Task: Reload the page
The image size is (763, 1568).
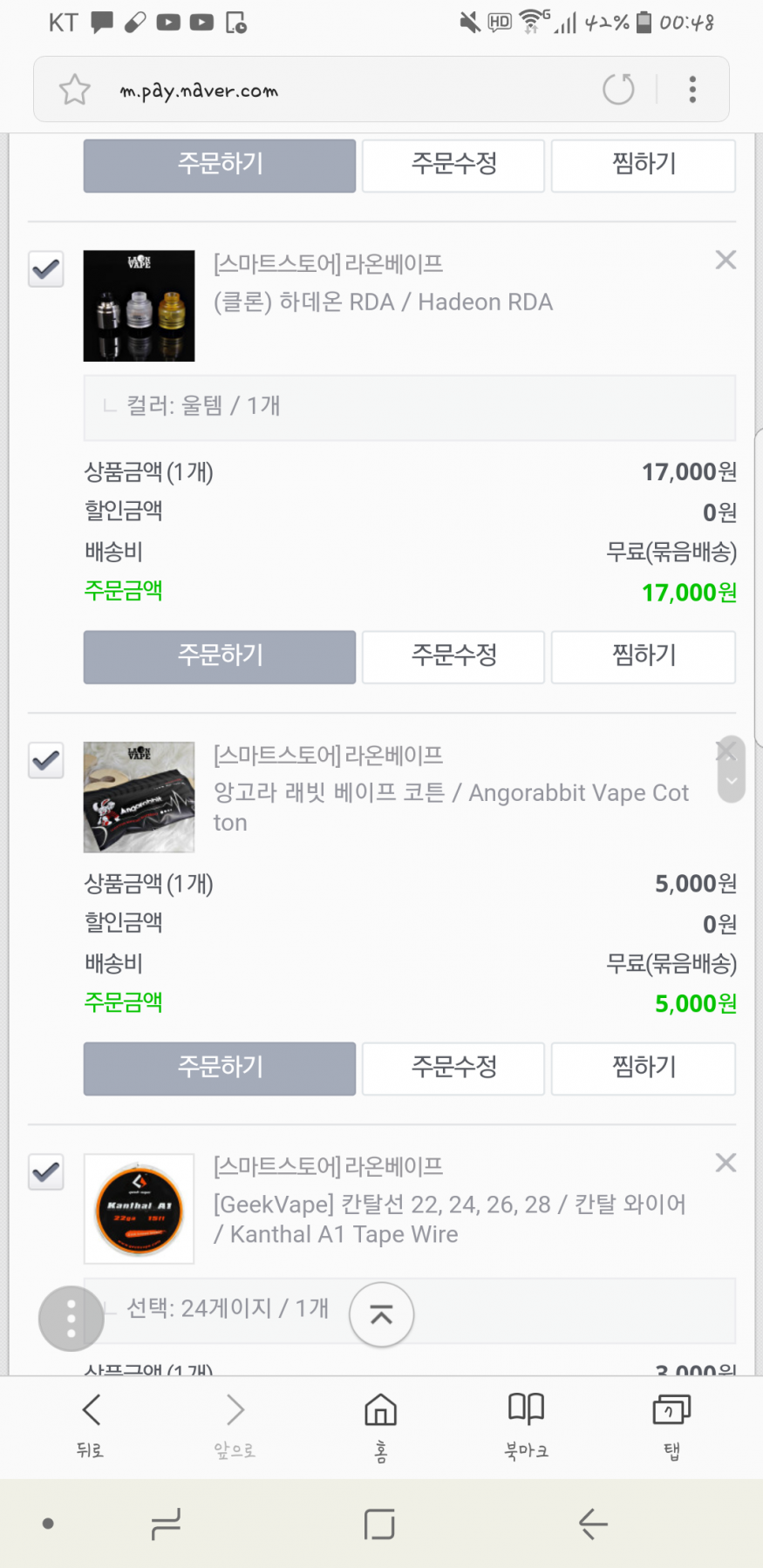Action: [618, 89]
